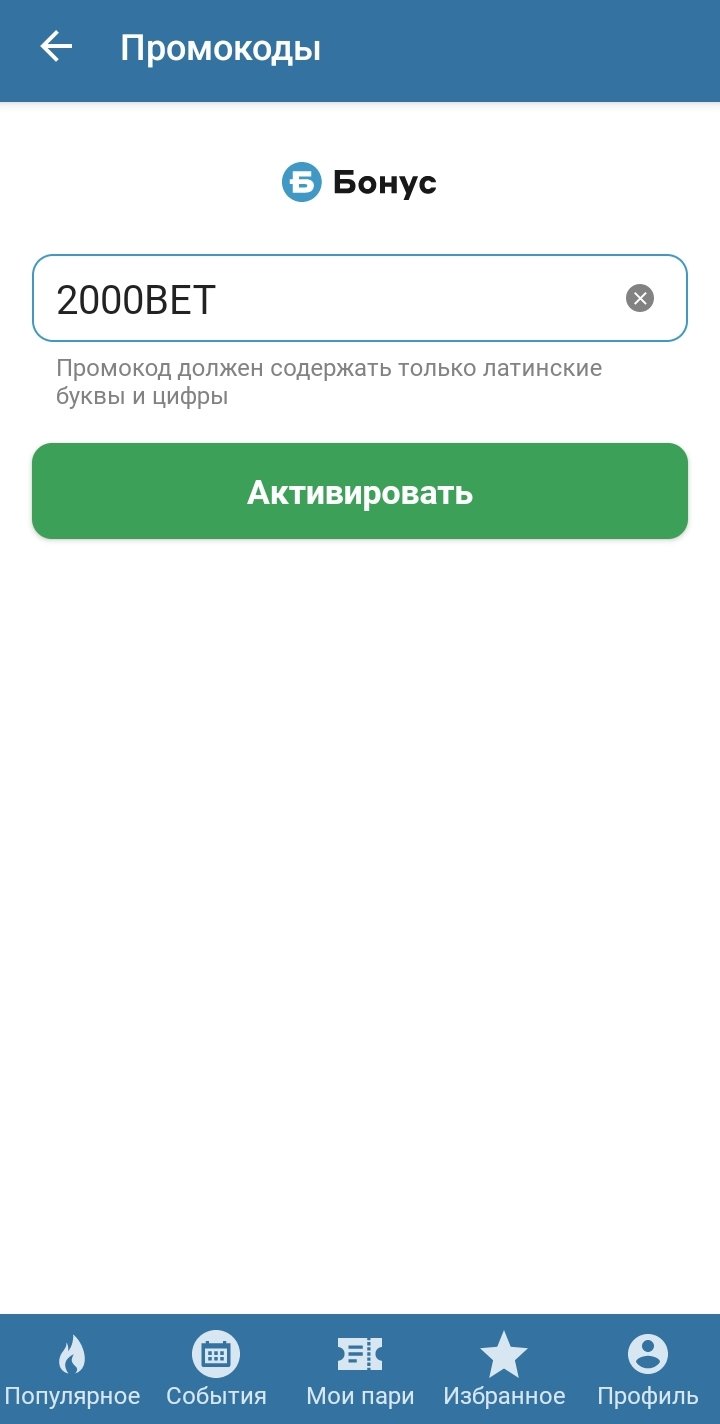Switch to the Профиль tab

[647, 1370]
